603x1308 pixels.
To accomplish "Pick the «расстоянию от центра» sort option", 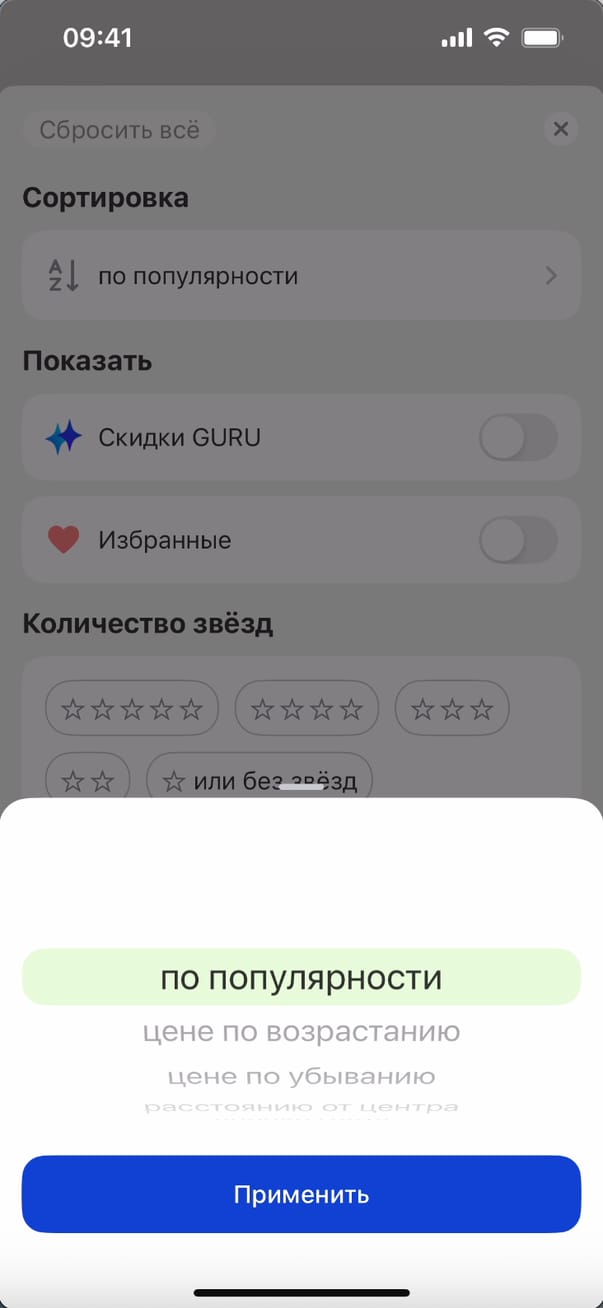I will tap(301, 1108).
